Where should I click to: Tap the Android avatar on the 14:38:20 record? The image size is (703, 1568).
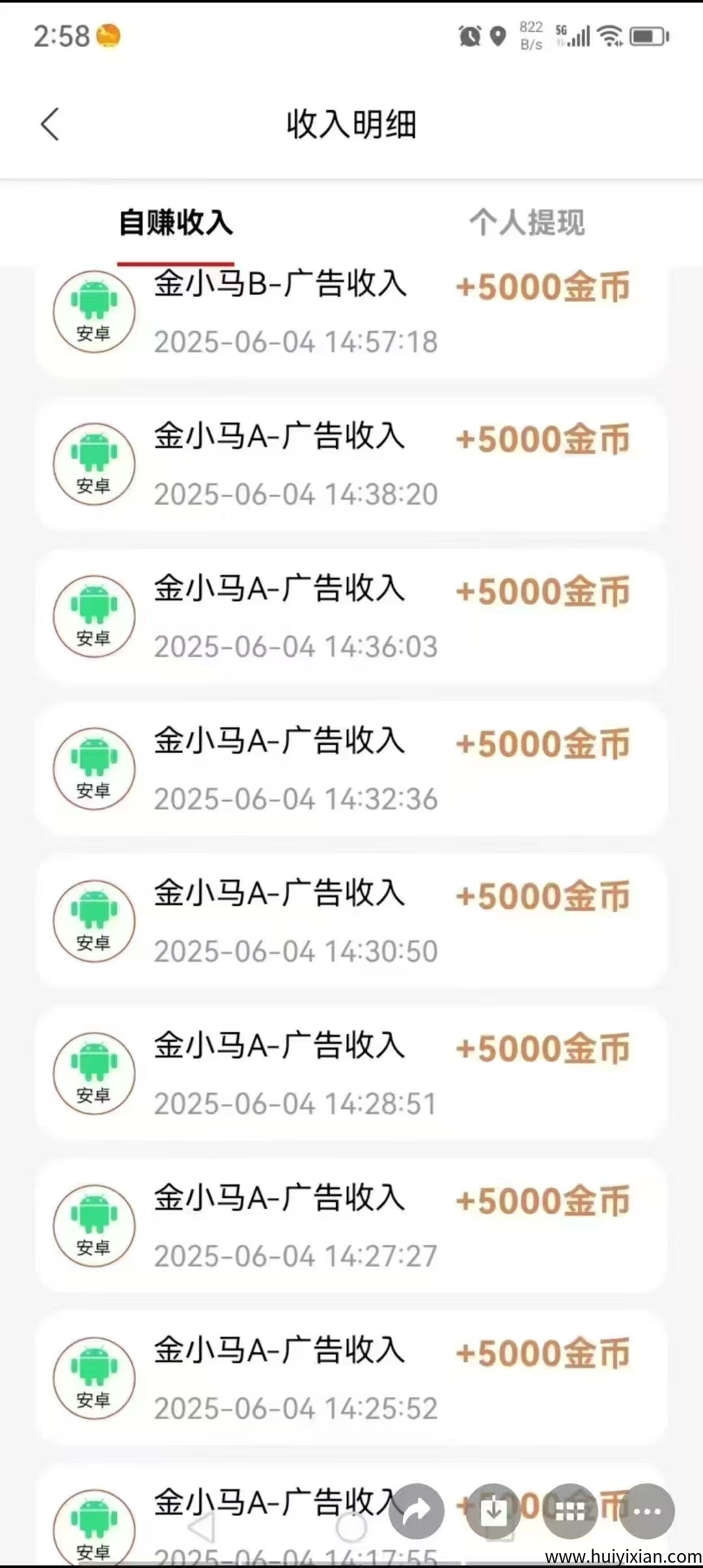(x=94, y=464)
